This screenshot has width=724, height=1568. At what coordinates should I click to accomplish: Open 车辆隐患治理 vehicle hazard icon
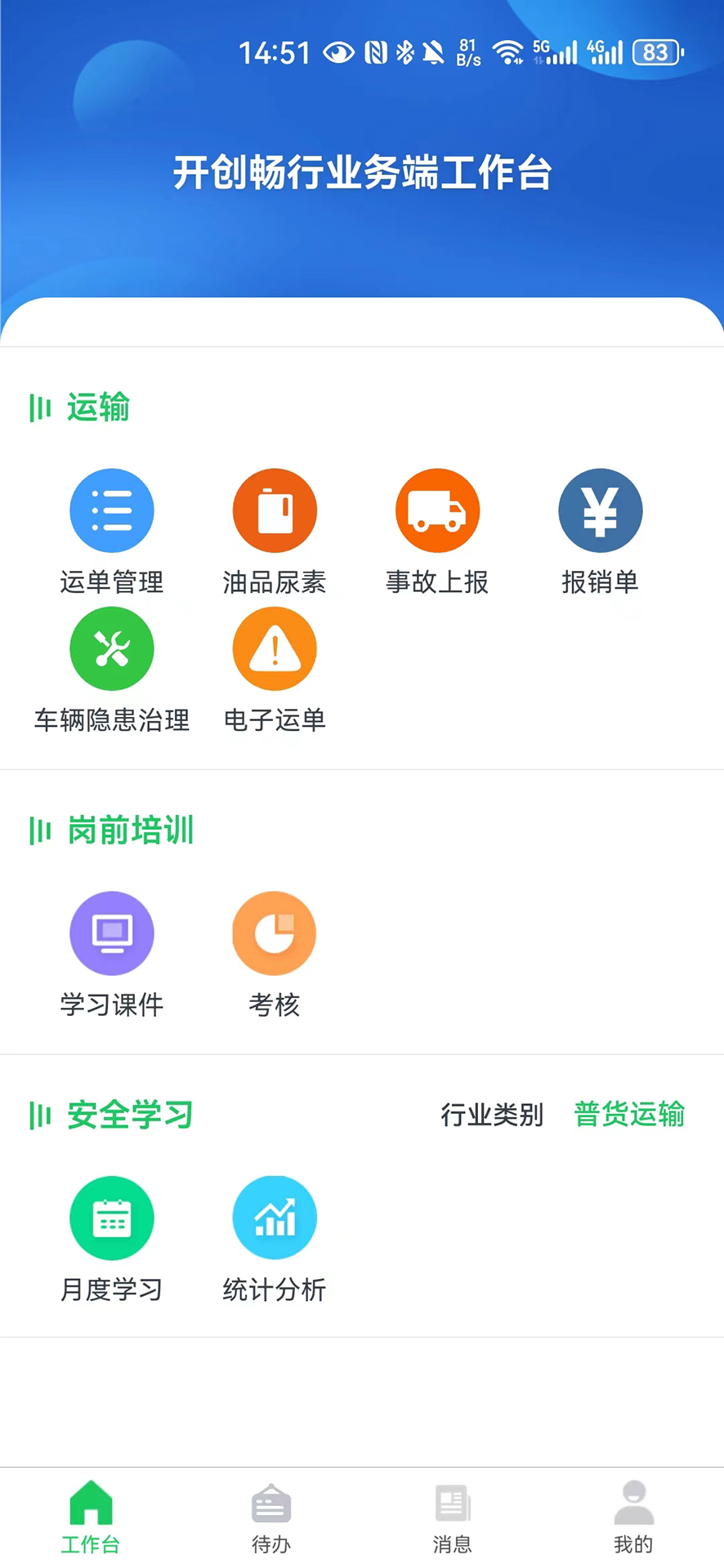(x=112, y=648)
